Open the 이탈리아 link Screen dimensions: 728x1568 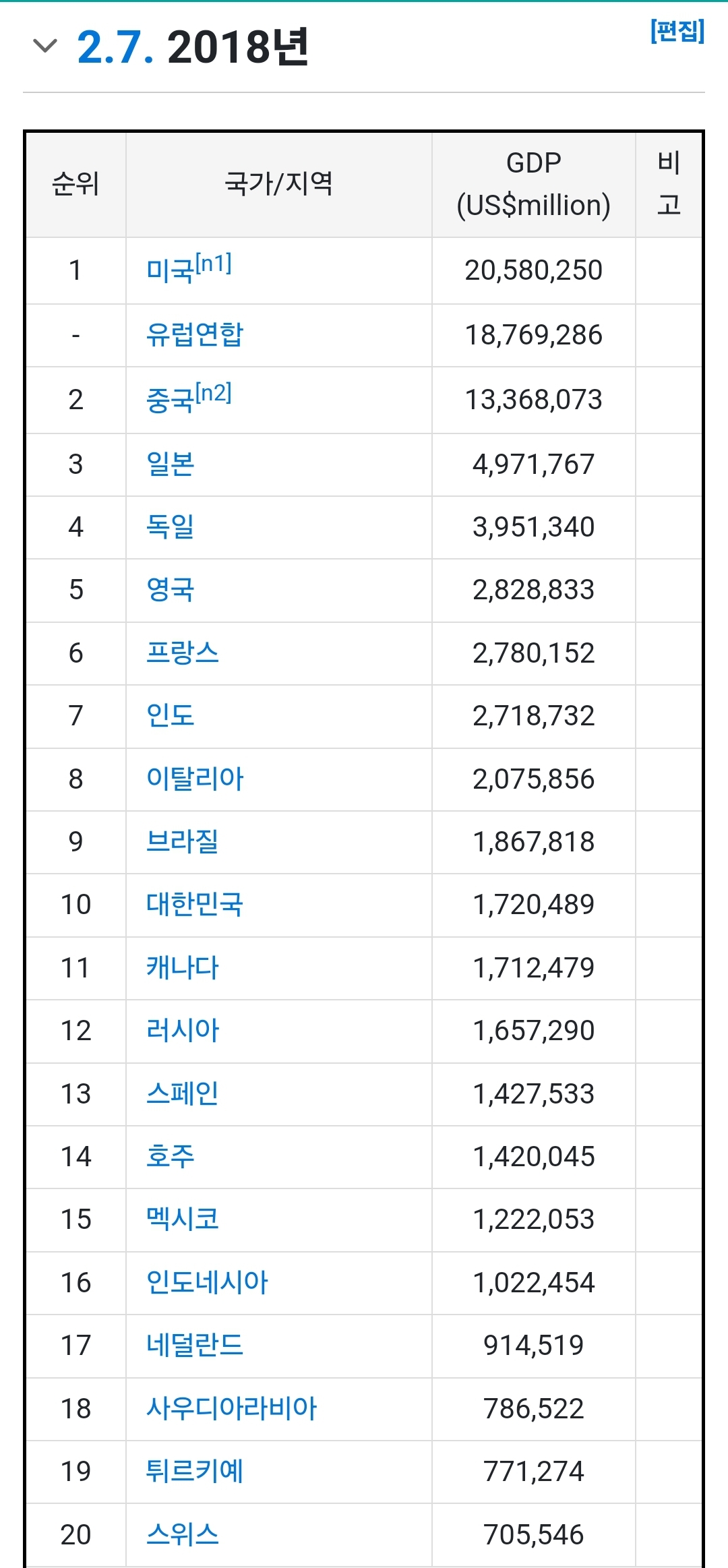[x=195, y=779]
